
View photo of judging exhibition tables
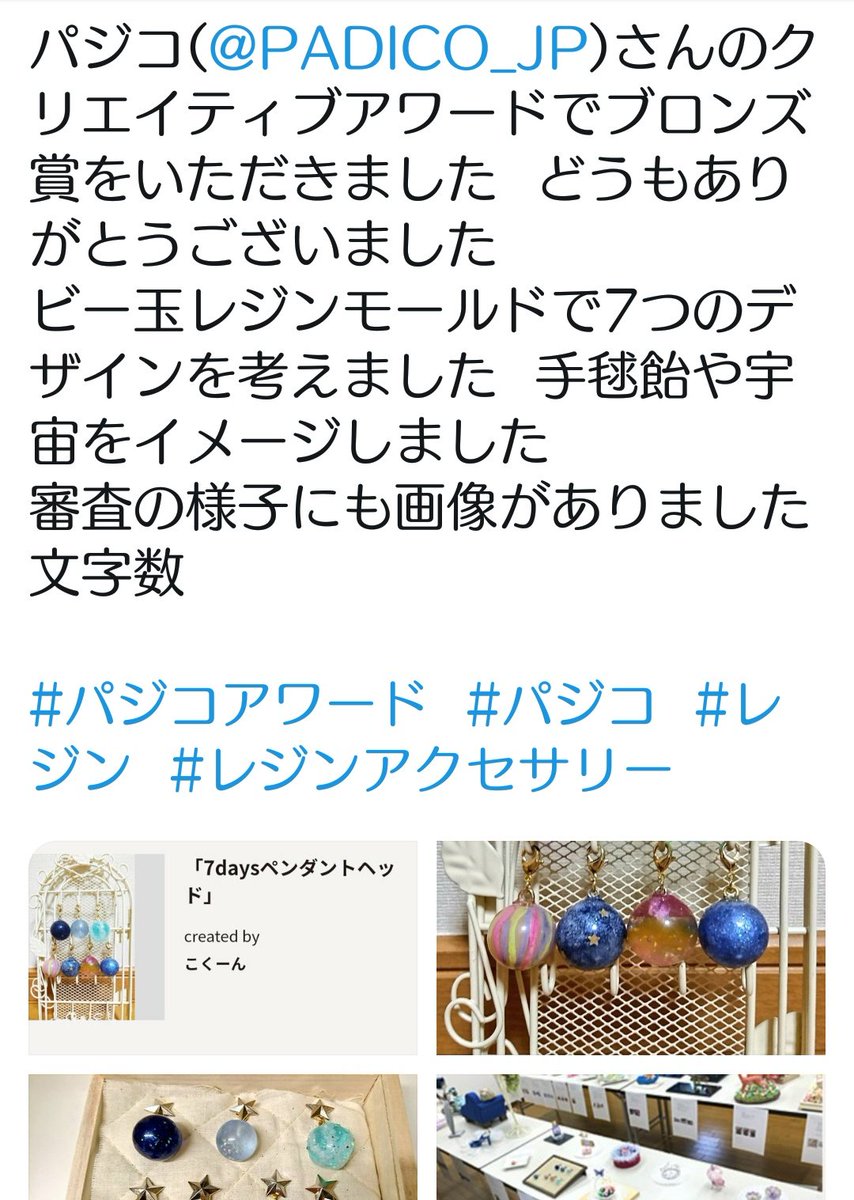(x=630, y=1137)
